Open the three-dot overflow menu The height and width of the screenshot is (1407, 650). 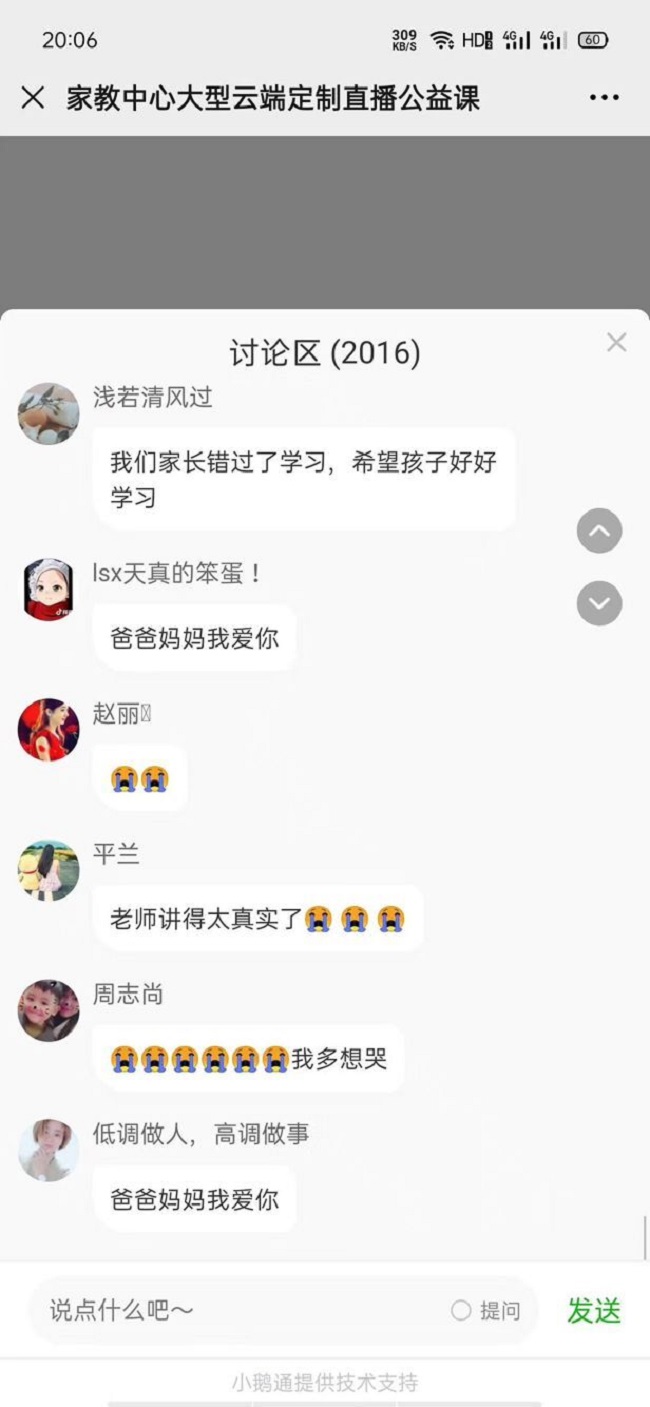(x=604, y=97)
